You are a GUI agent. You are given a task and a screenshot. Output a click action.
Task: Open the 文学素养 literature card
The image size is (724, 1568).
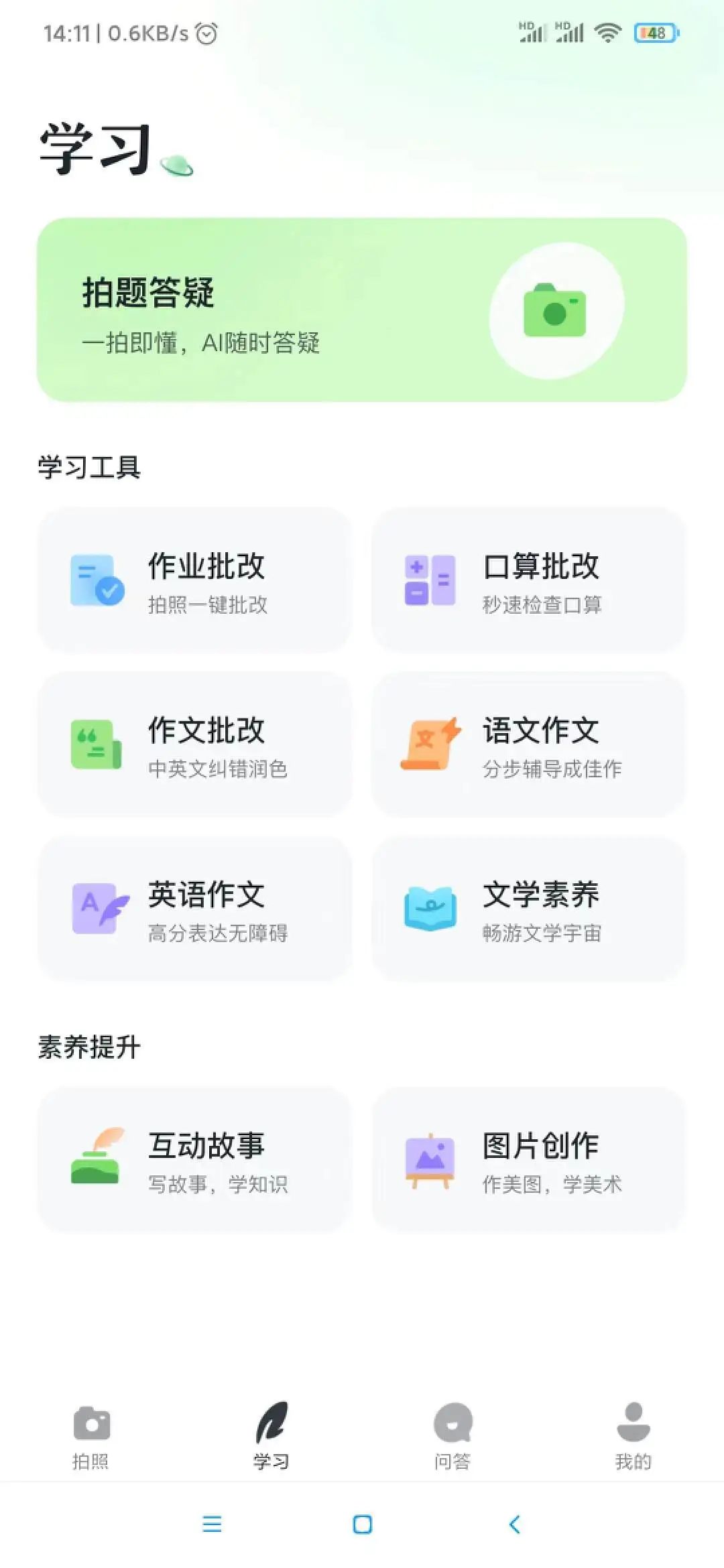point(528,908)
